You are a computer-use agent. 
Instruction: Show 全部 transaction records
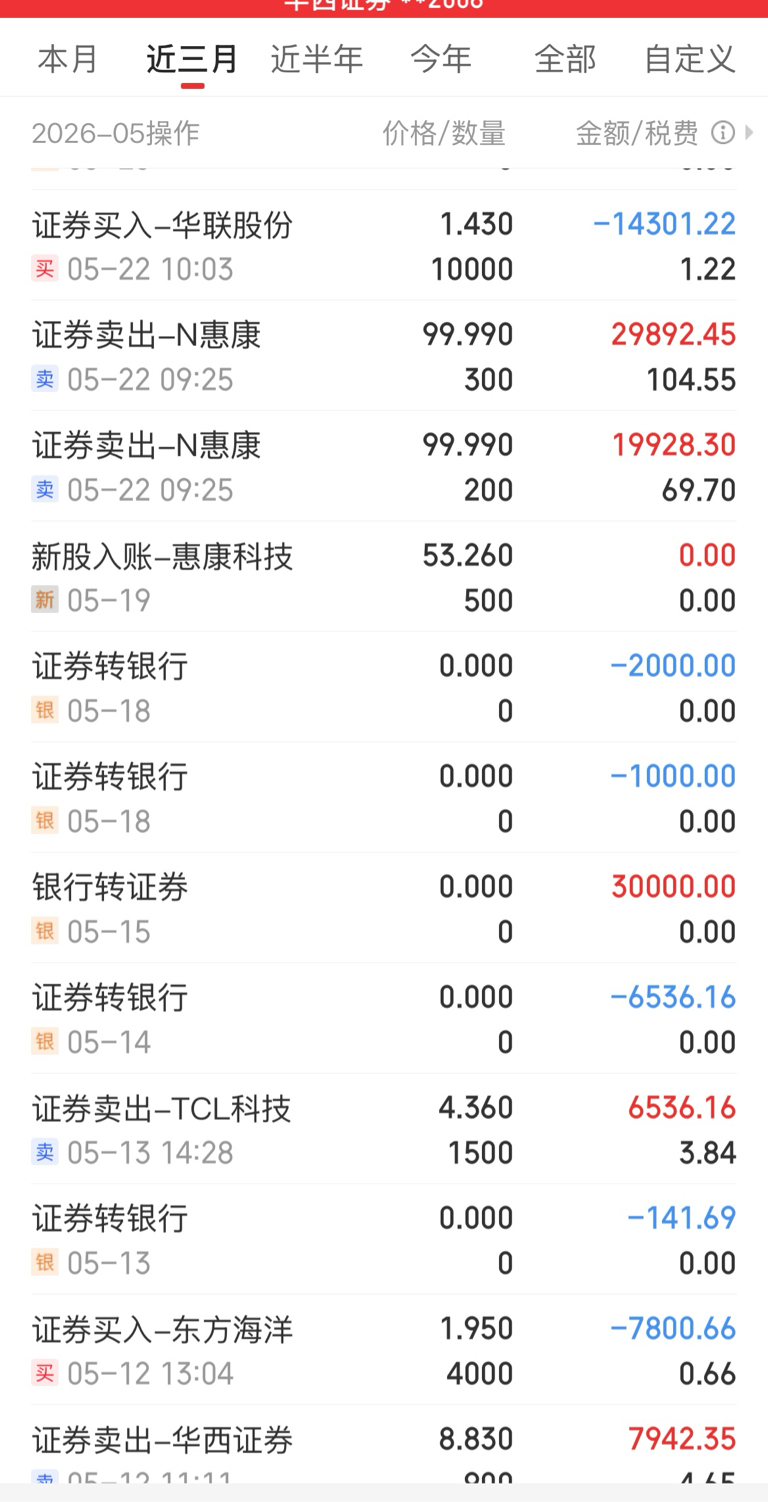point(565,59)
